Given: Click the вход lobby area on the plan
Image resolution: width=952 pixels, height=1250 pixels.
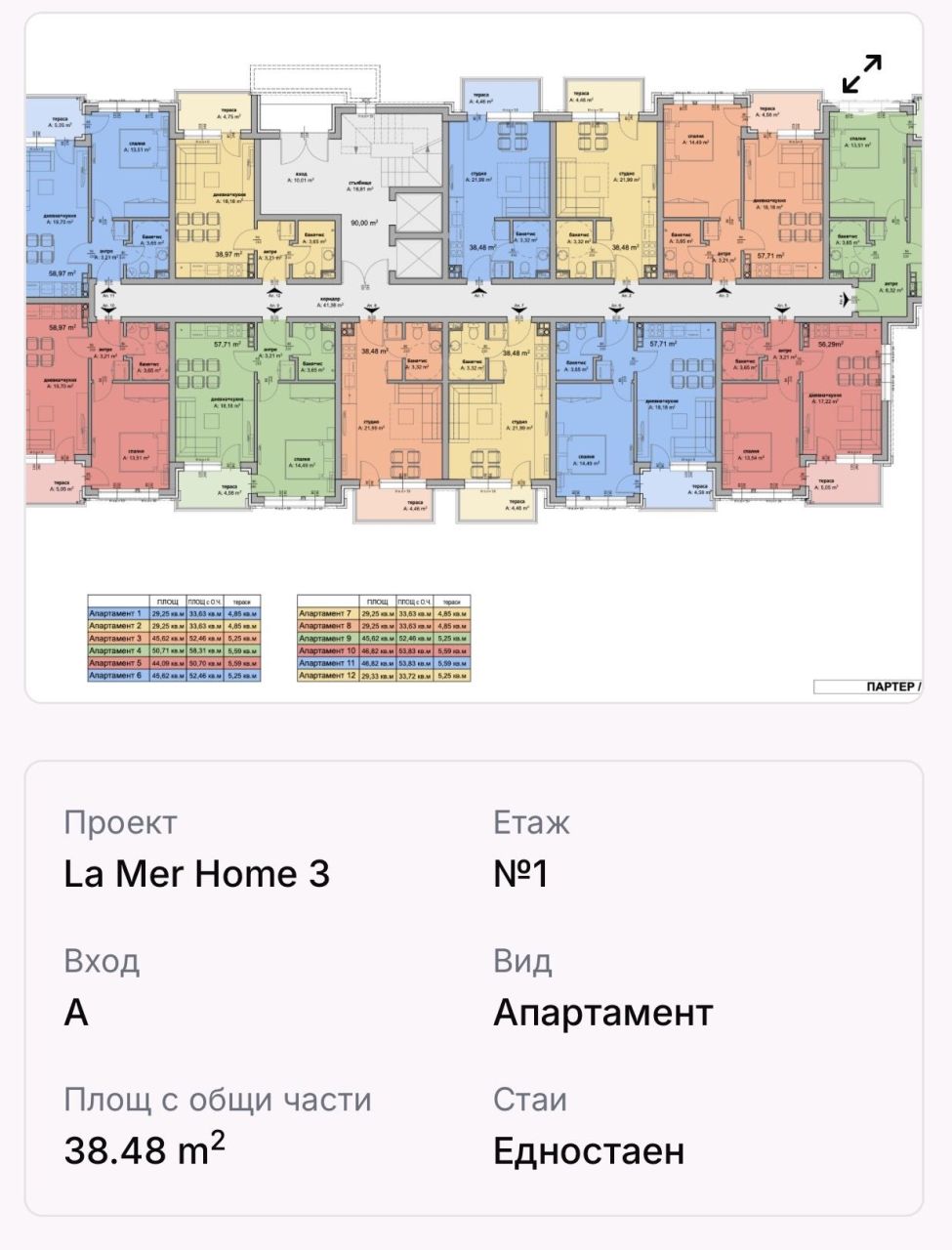Looking at the screenshot, I should click(x=302, y=176).
